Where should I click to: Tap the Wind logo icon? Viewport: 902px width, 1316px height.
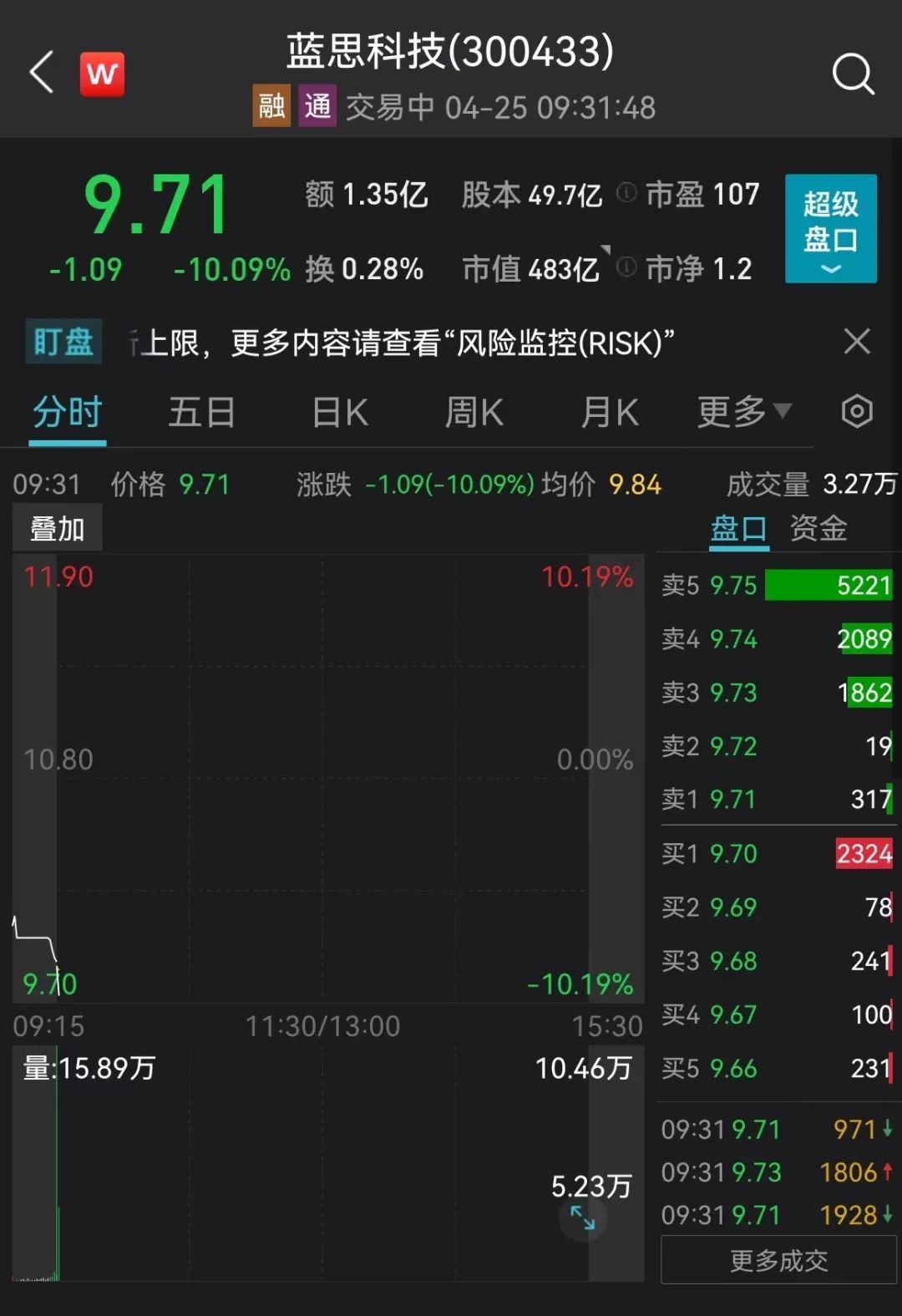102,73
